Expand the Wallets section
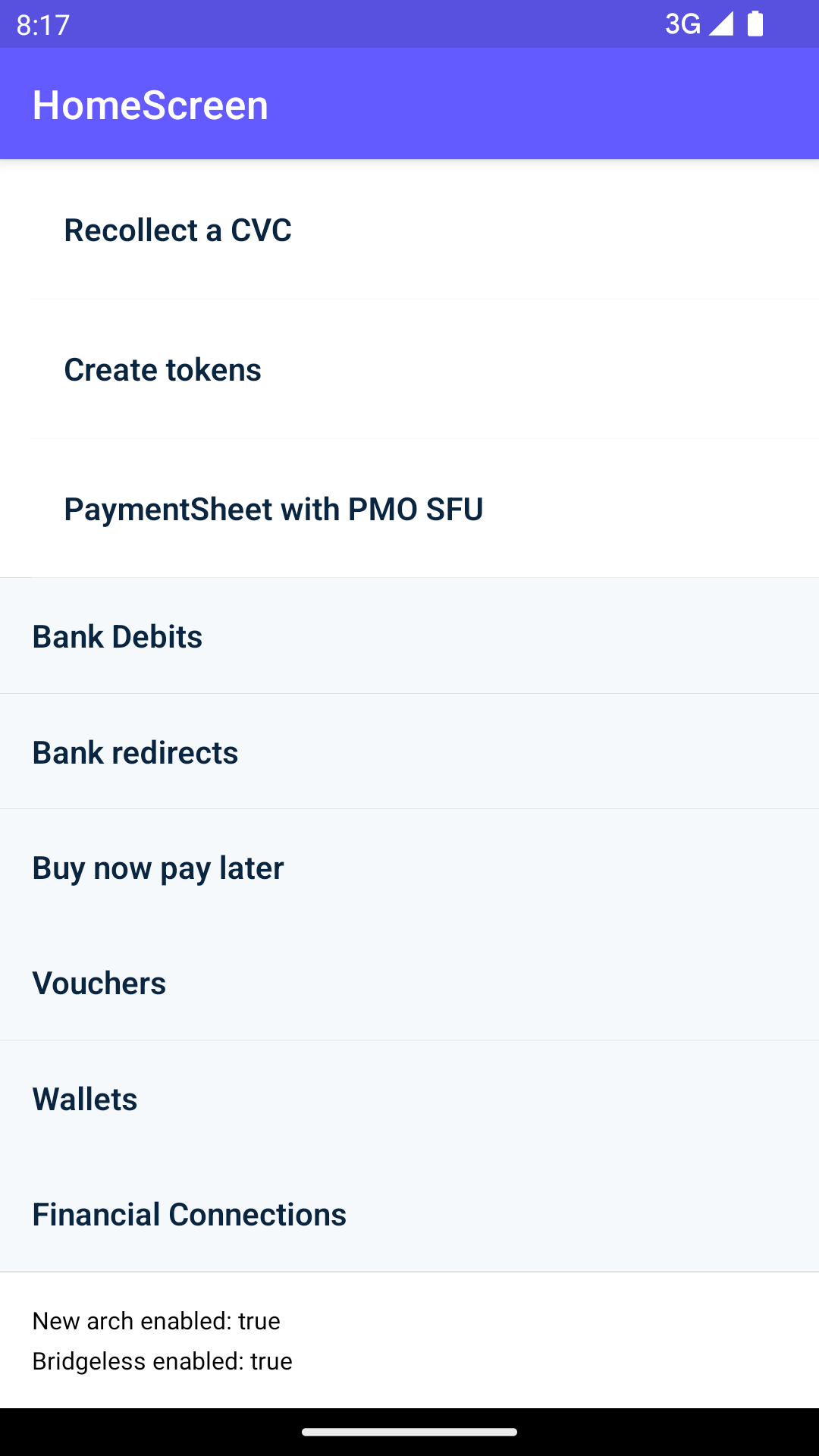The height and width of the screenshot is (1456, 819). pyautogui.click(x=85, y=1099)
